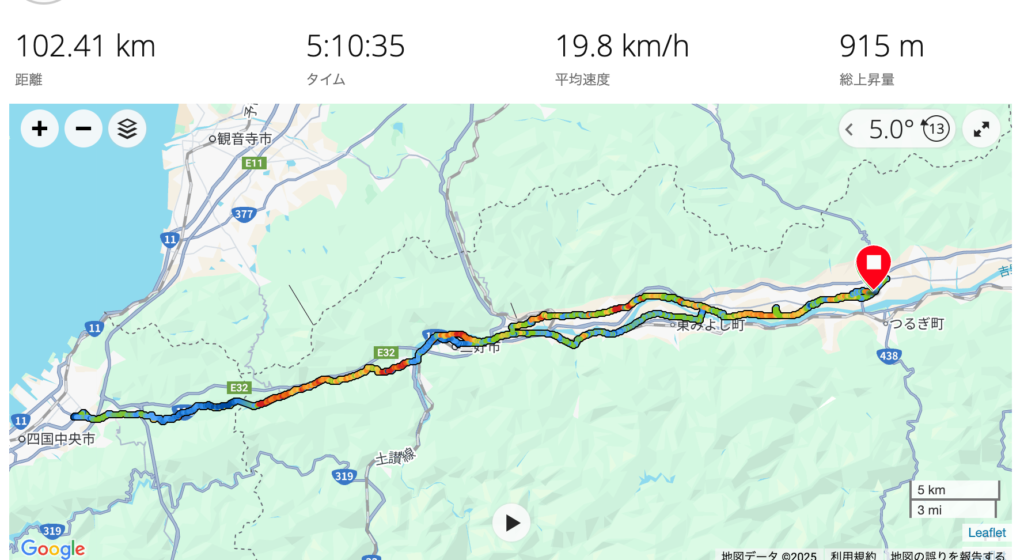Open the 利用規約 terms link
This screenshot has width=1024, height=560.
(x=853, y=555)
